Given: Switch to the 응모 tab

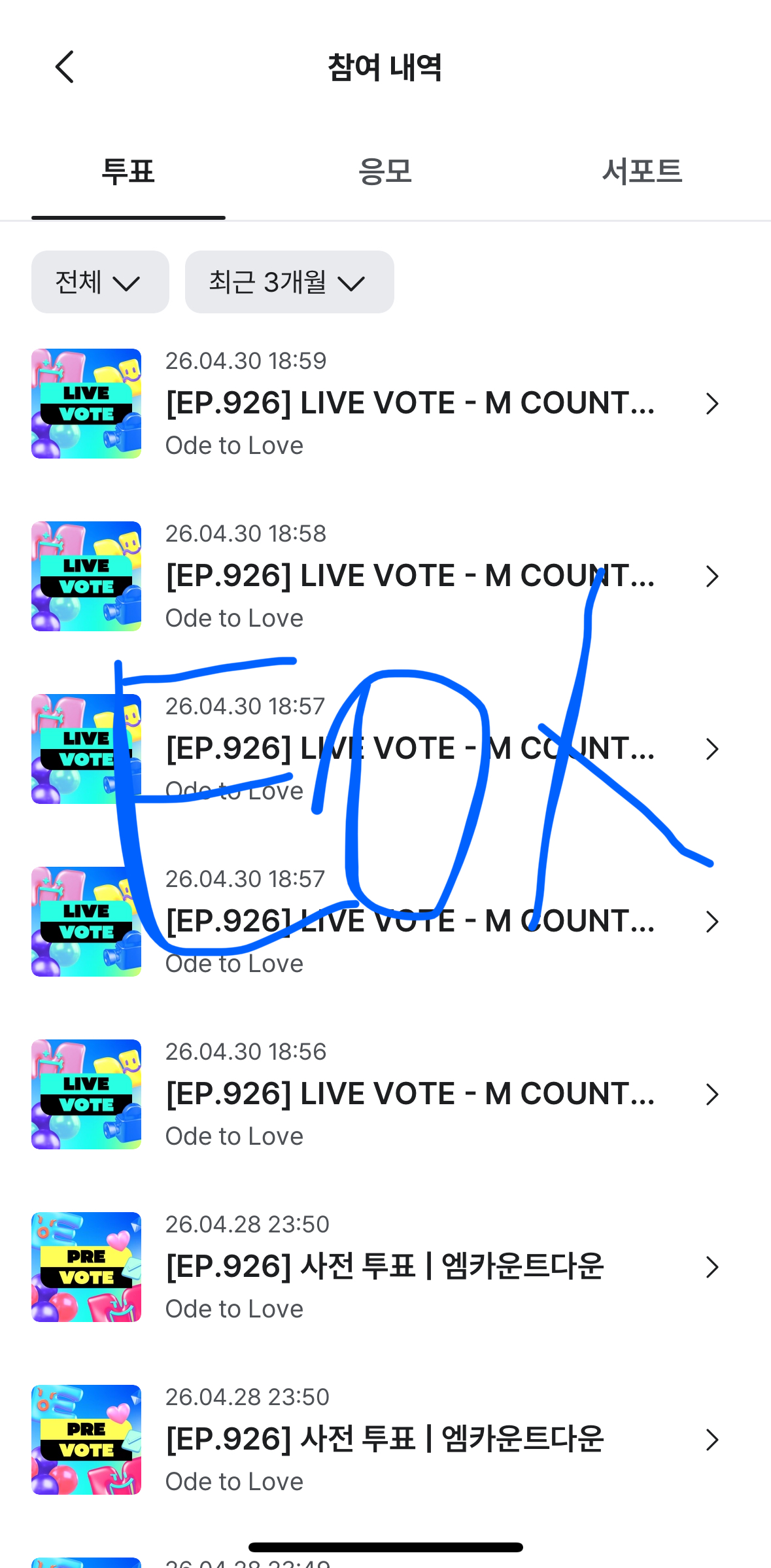Looking at the screenshot, I should pyautogui.click(x=385, y=171).
